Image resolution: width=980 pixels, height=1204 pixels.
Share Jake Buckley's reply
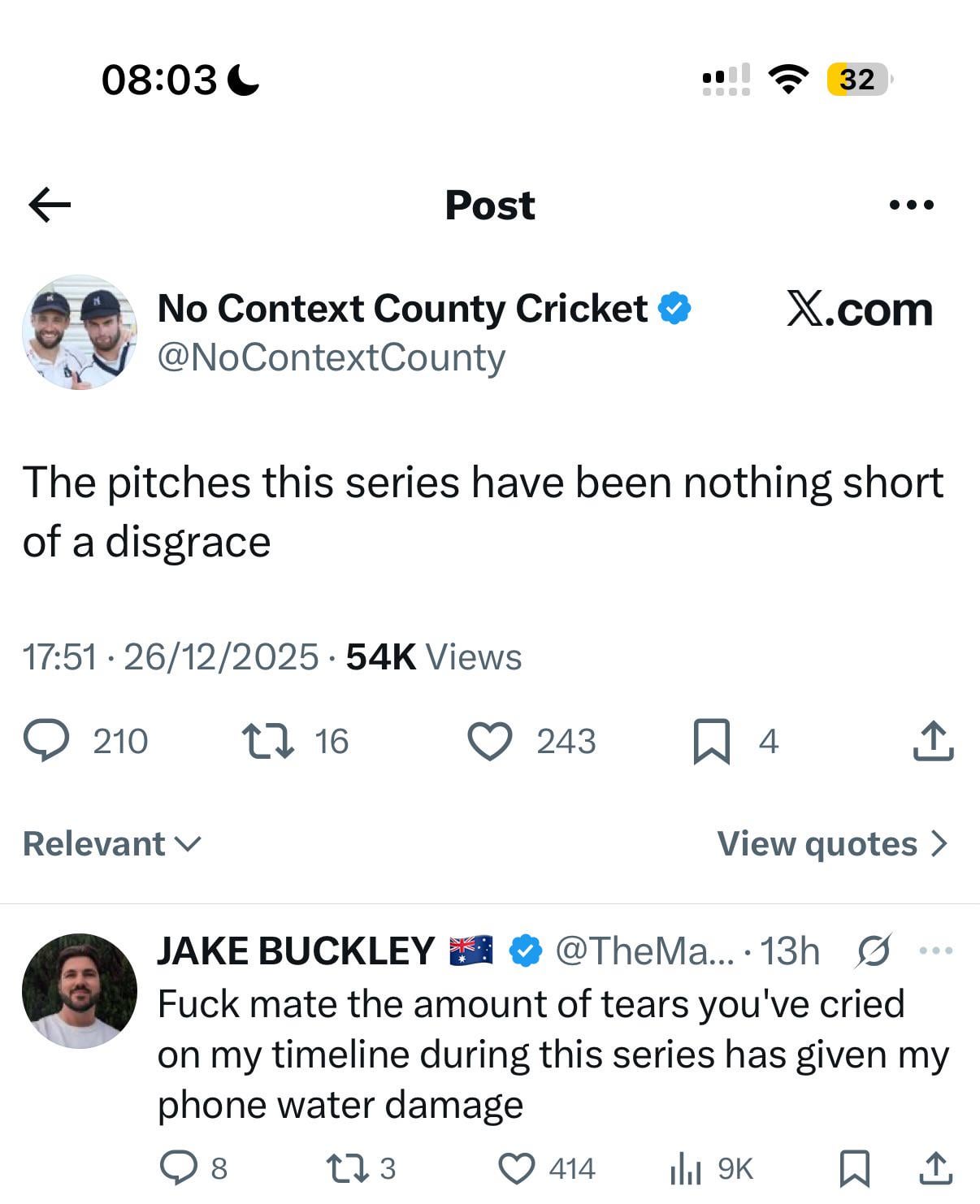(x=935, y=1167)
